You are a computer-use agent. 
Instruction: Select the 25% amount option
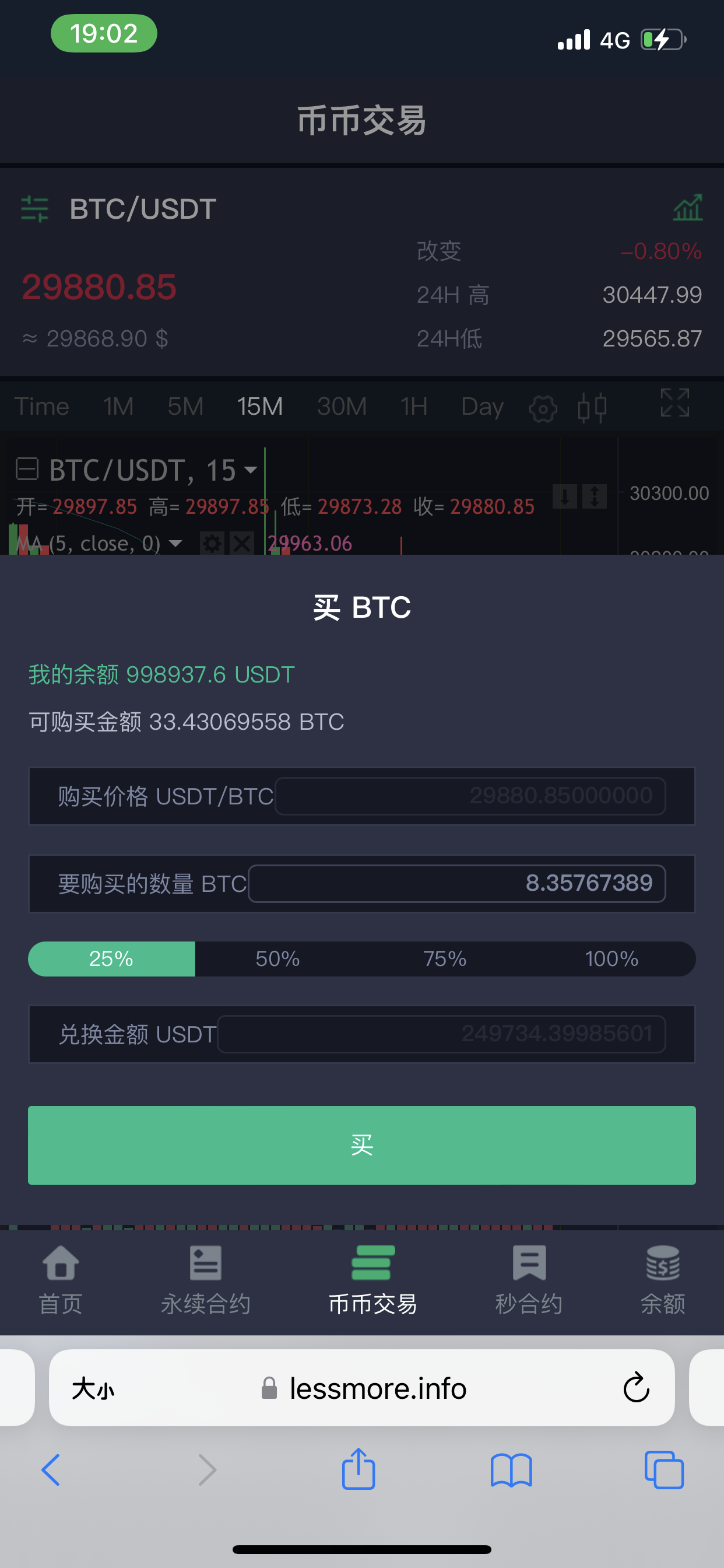(111, 958)
